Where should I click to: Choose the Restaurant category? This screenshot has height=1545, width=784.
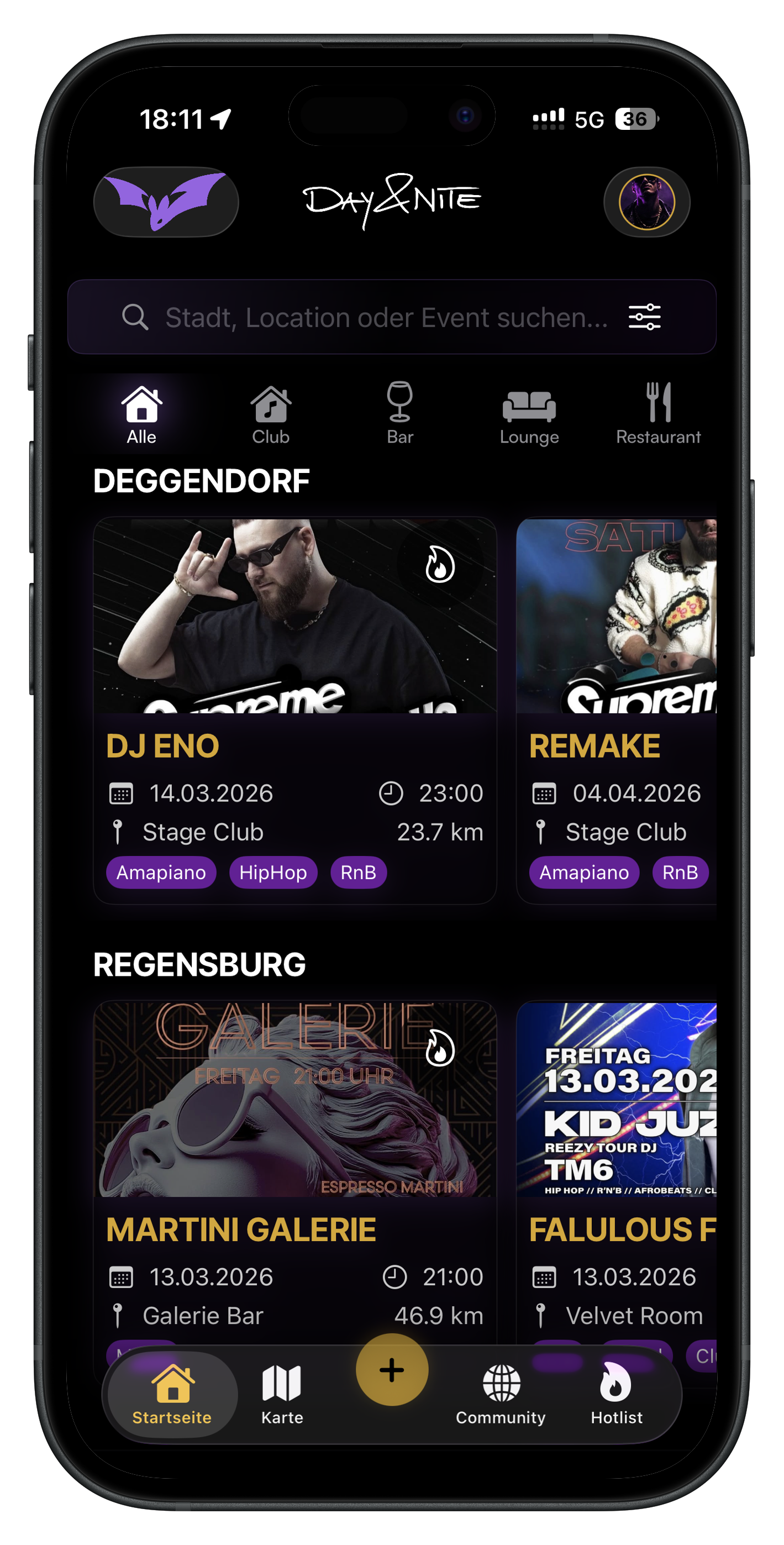pyautogui.click(x=658, y=414)
